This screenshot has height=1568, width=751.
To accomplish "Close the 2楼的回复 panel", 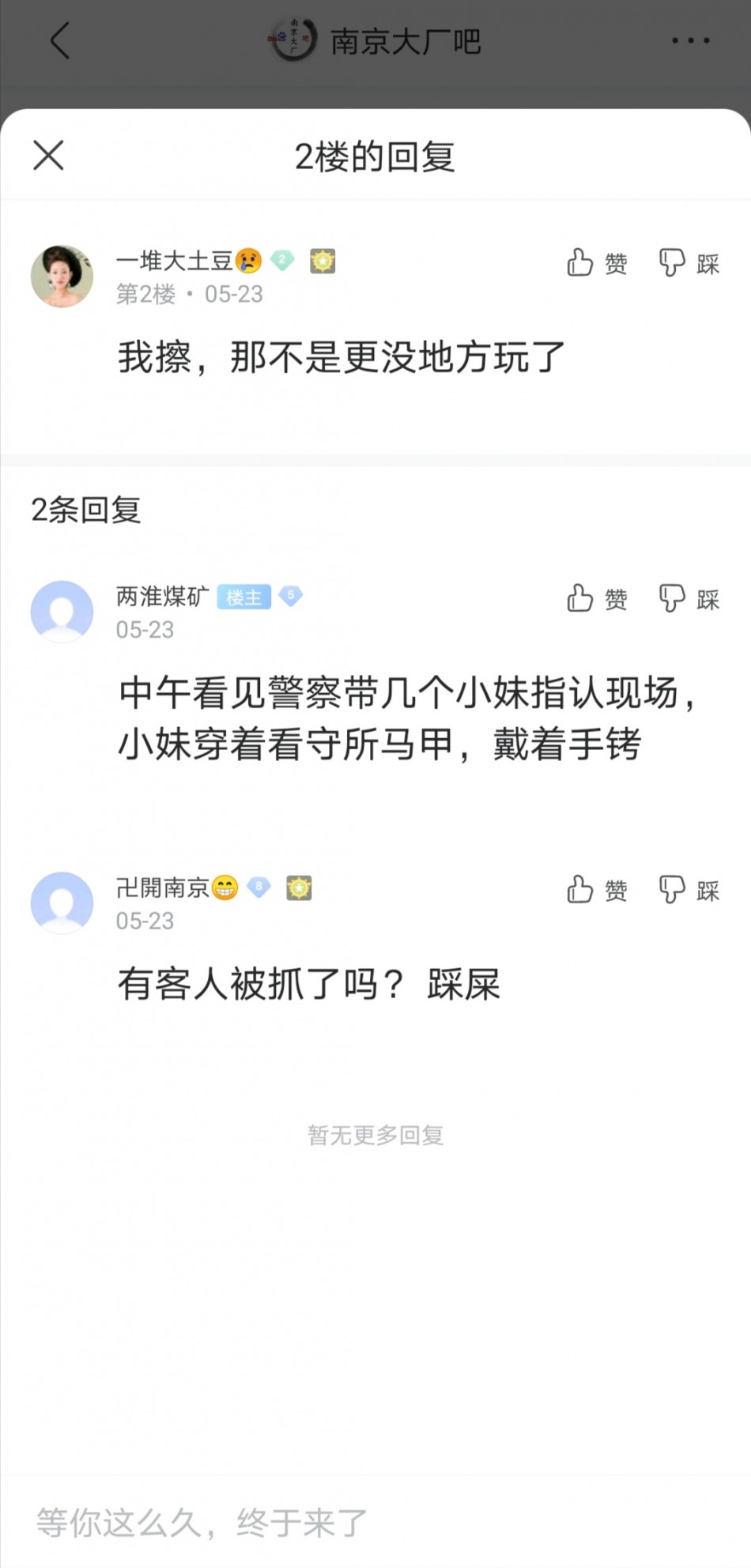I will [x=48, y=155].
